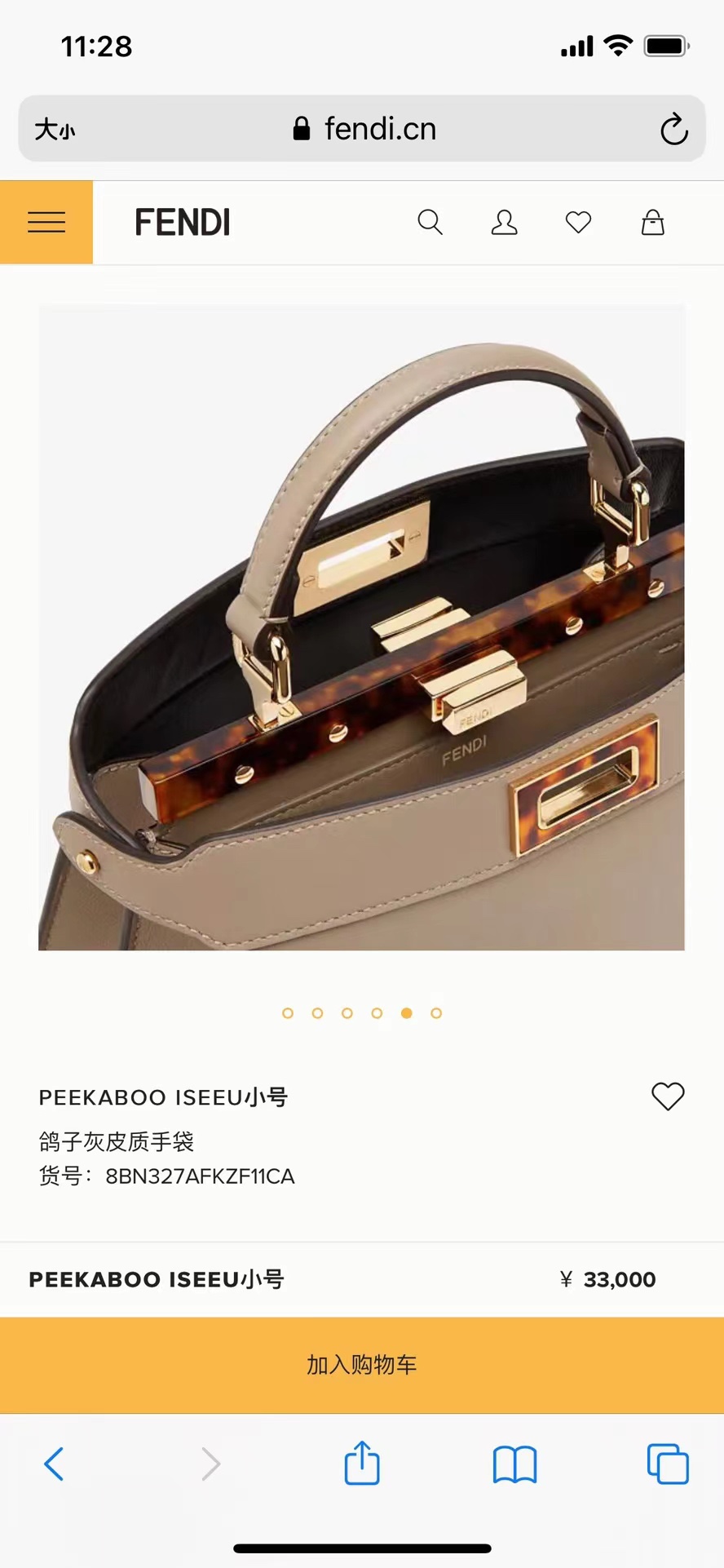Open the Safari tabs overview
Image resolution: width=724 pixels, height=1568 pixels.
(668, 1464)
